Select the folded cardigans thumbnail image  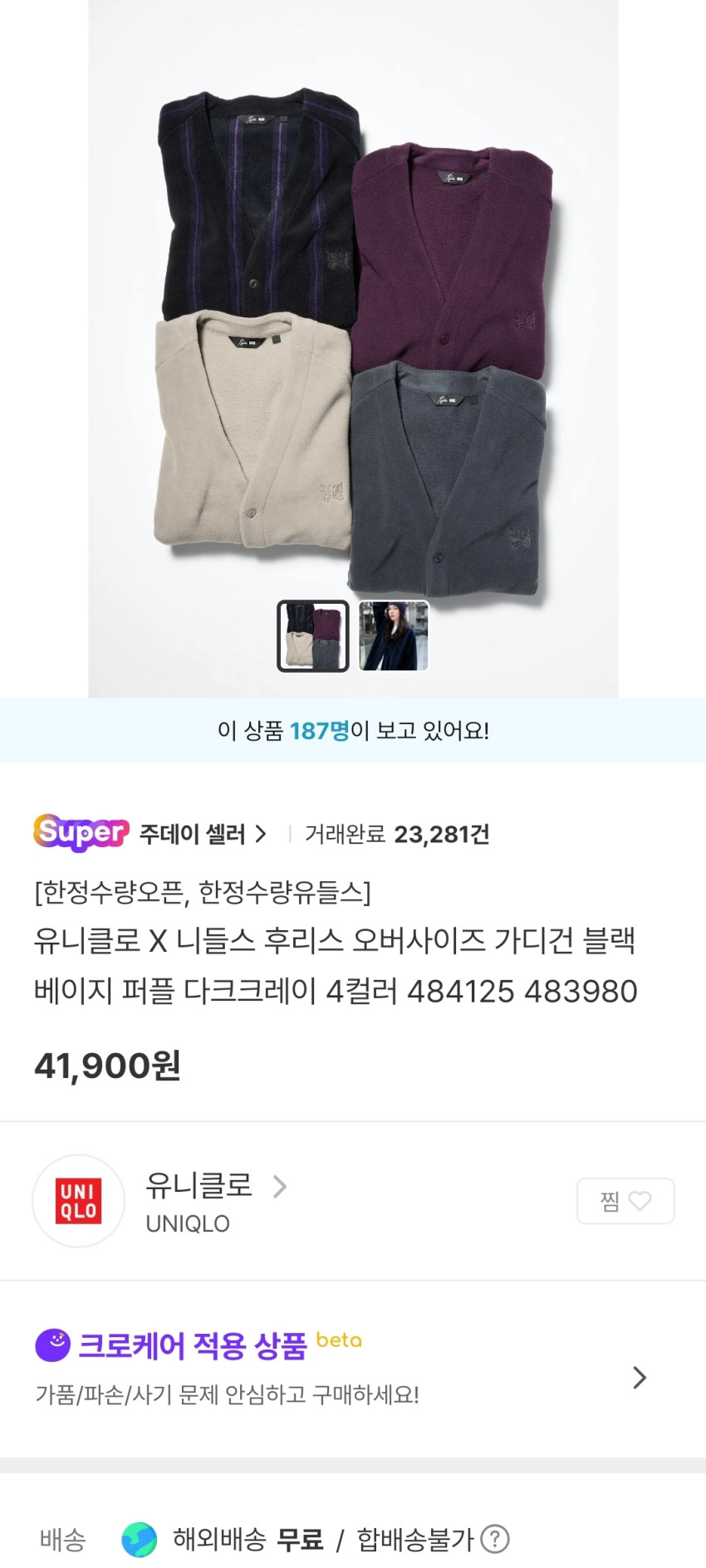[x=312, y=635]
